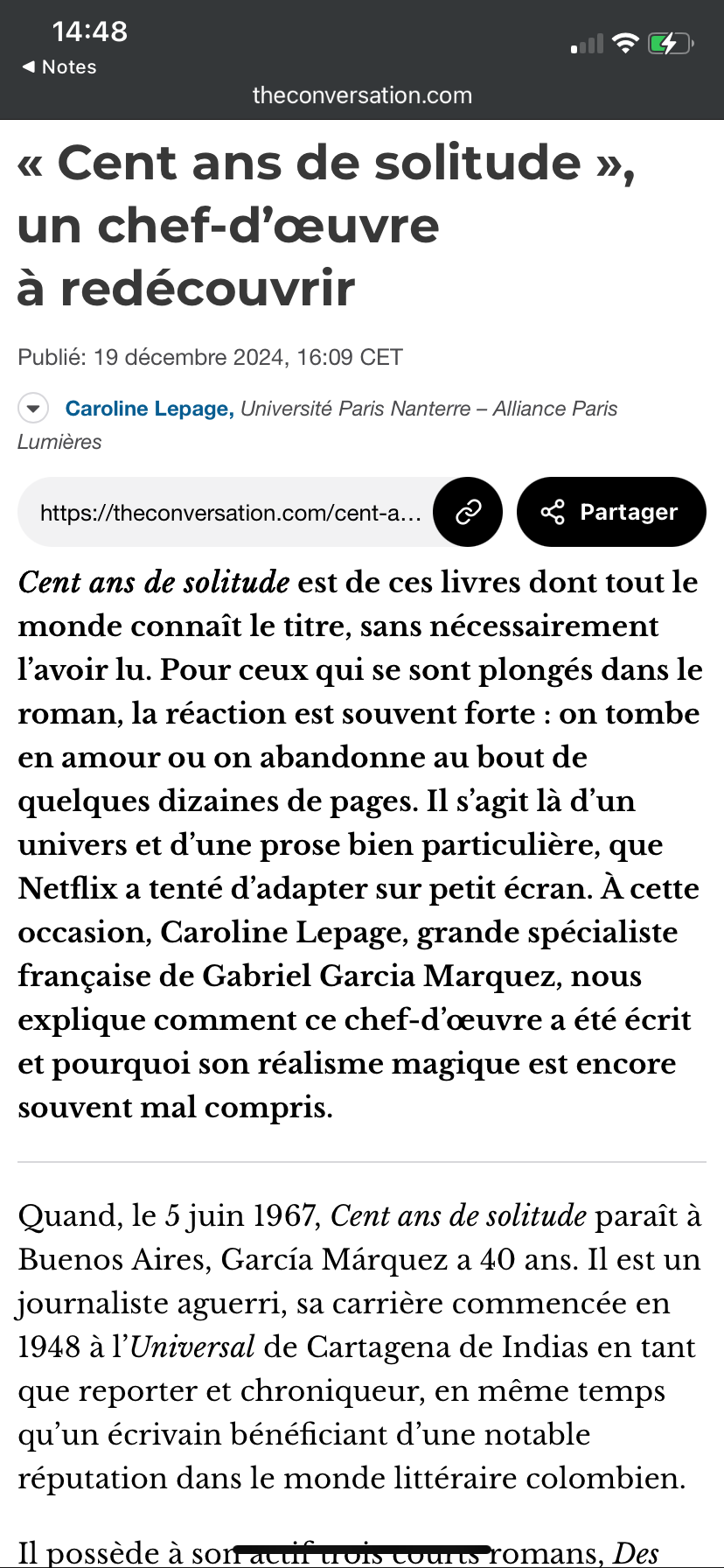
Task: Select the article URL field
Action: click(x=229, y=513)
